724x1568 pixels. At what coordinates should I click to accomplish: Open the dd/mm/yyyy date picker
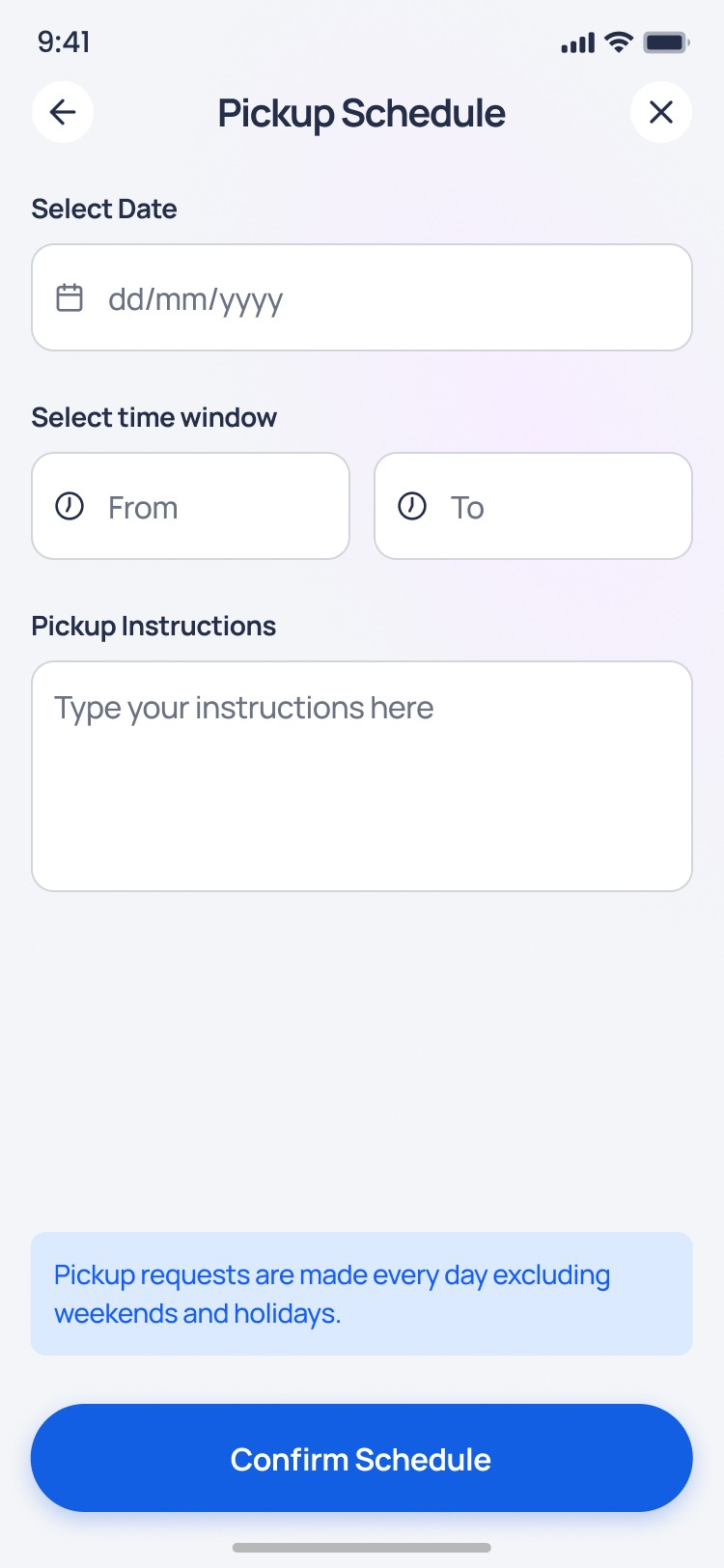coord(362,297)
